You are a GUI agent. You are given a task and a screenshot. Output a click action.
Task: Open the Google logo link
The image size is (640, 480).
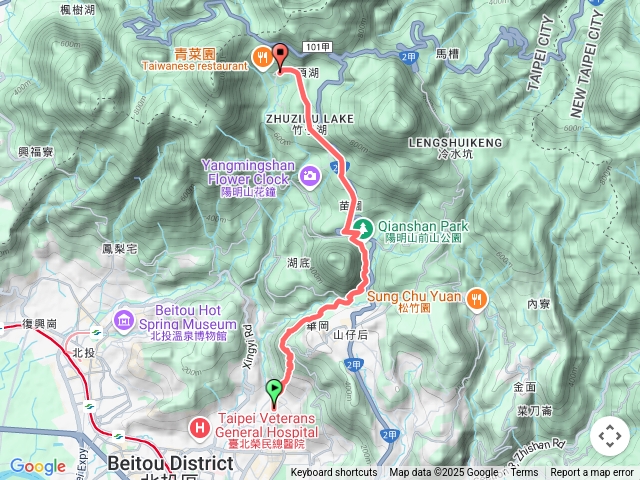click(37, 466)
